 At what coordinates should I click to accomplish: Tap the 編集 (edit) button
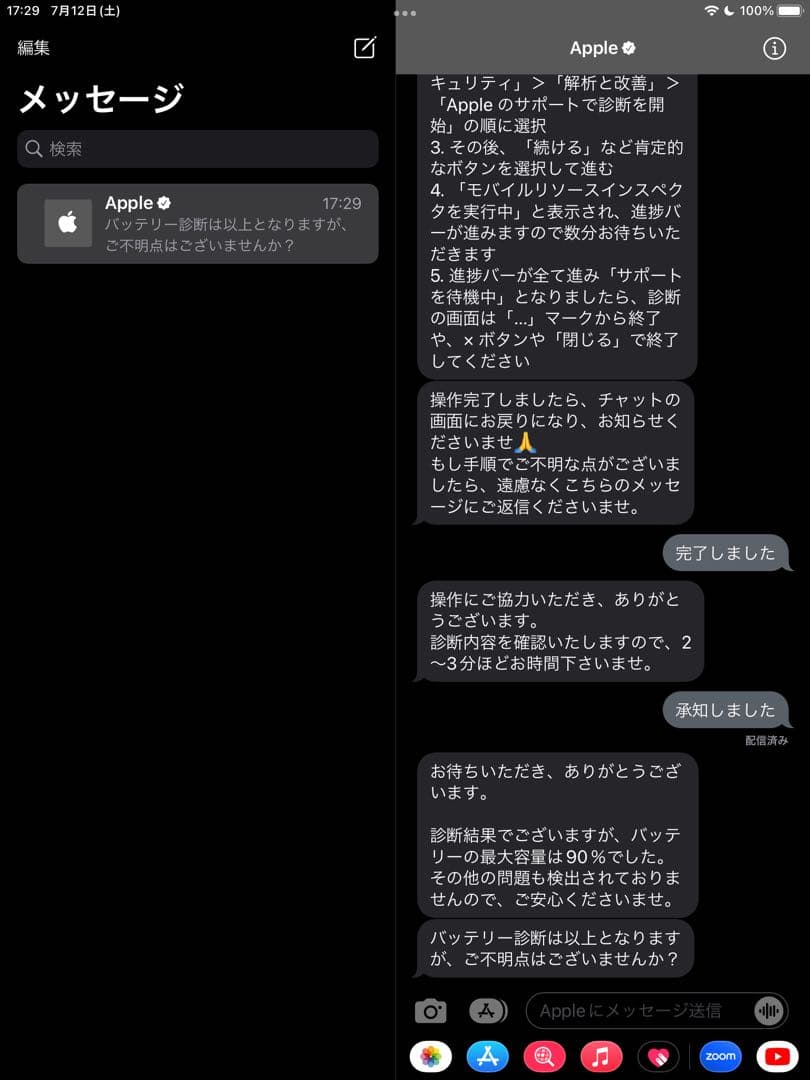click(x=33, y=48)
